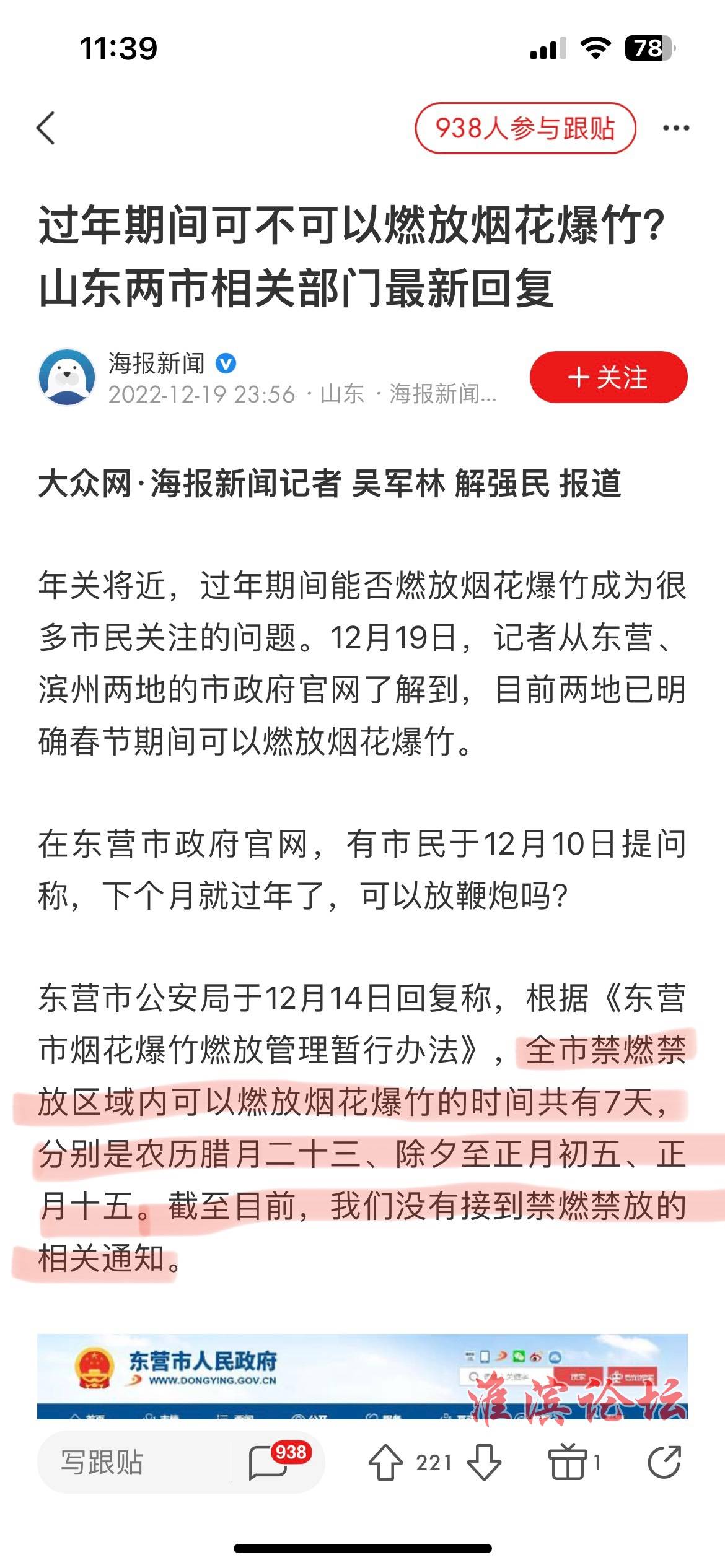
Task: Follow 海报新闻 with the 关注 button
Action: pos(609,377)
